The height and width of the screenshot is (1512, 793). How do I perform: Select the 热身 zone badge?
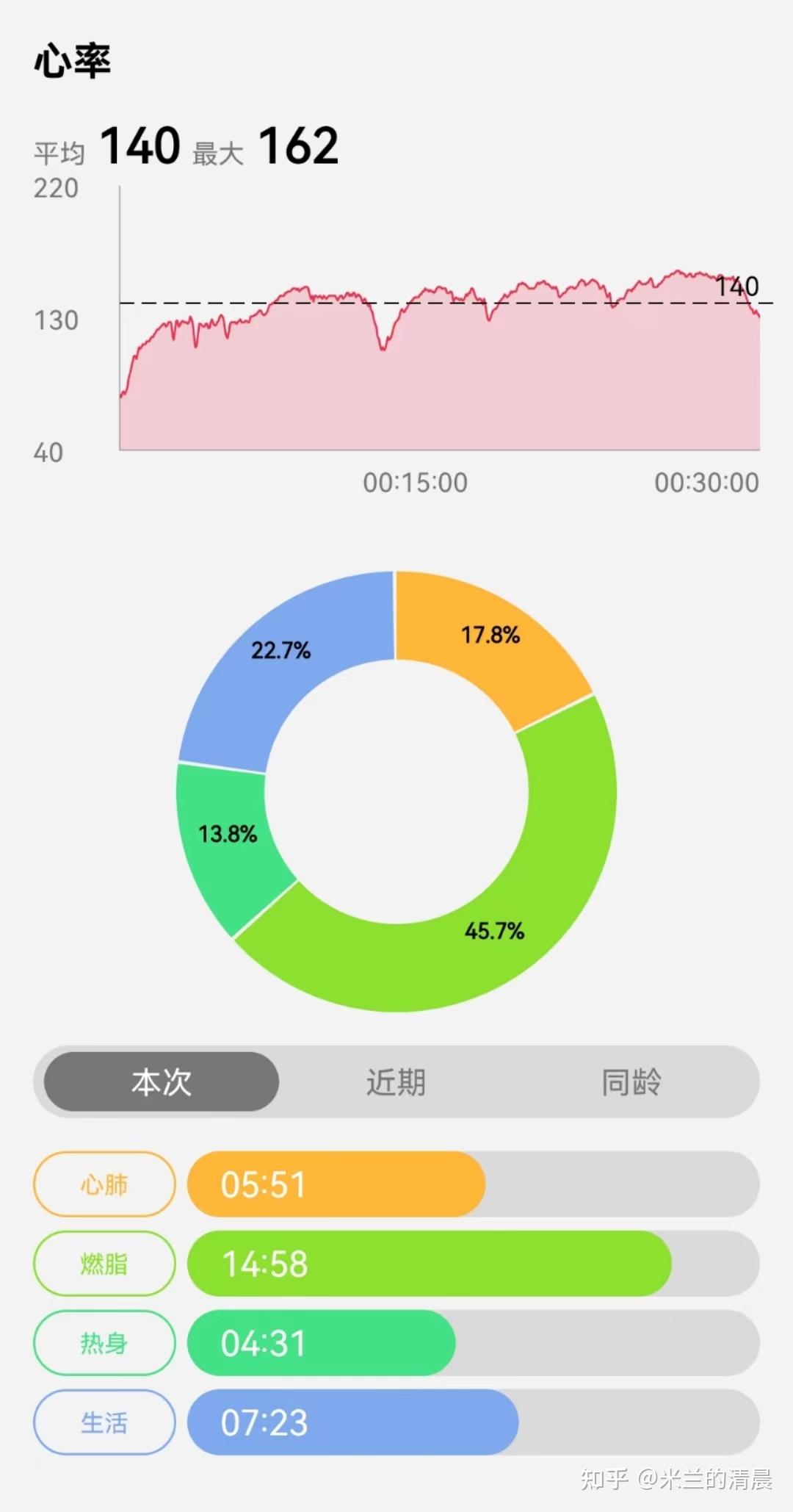point(104,1343)
